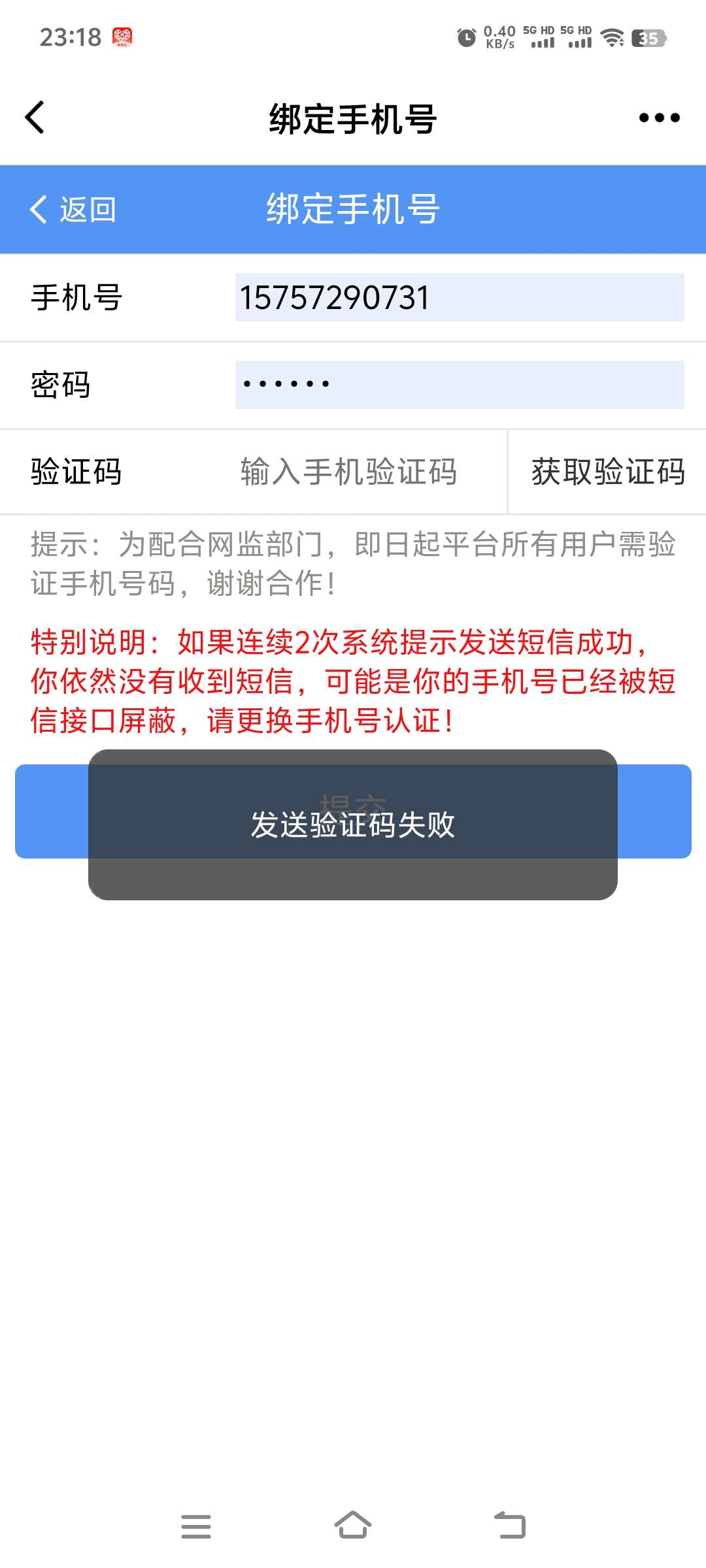Tap the blue submit button below the notice
The image size is (706, 1568).
654,811
